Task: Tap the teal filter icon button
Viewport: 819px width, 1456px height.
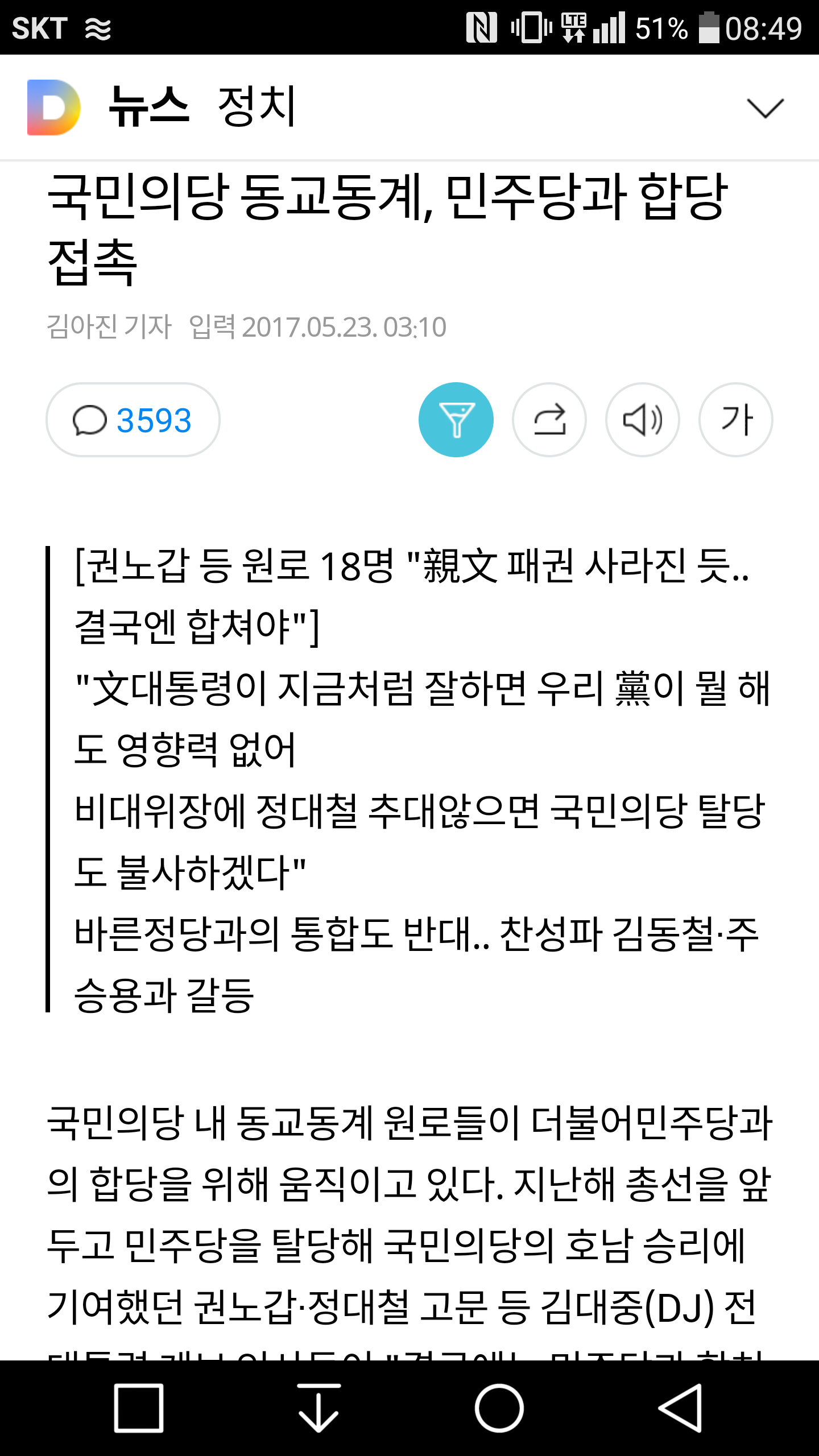Action: [456, 420]
